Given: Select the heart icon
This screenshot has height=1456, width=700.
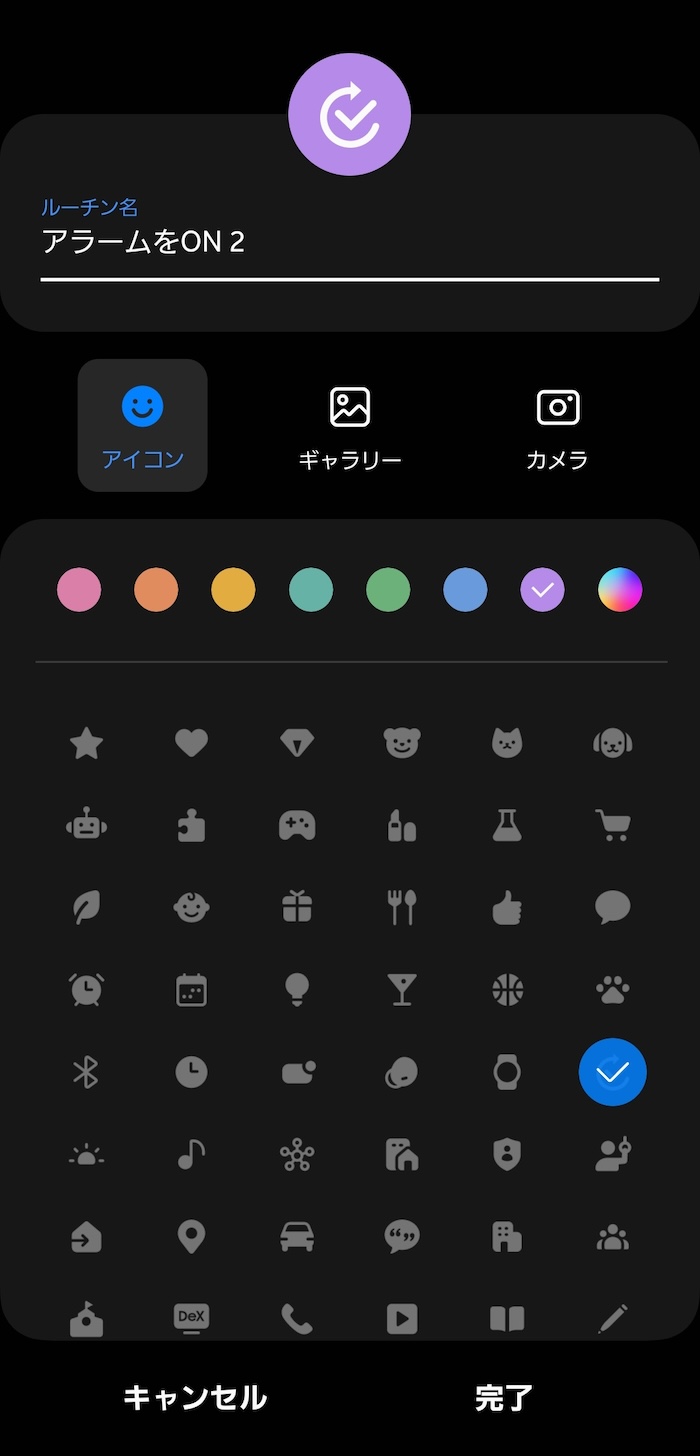Looking at the screenshot, I should click(x=191, y=743).
